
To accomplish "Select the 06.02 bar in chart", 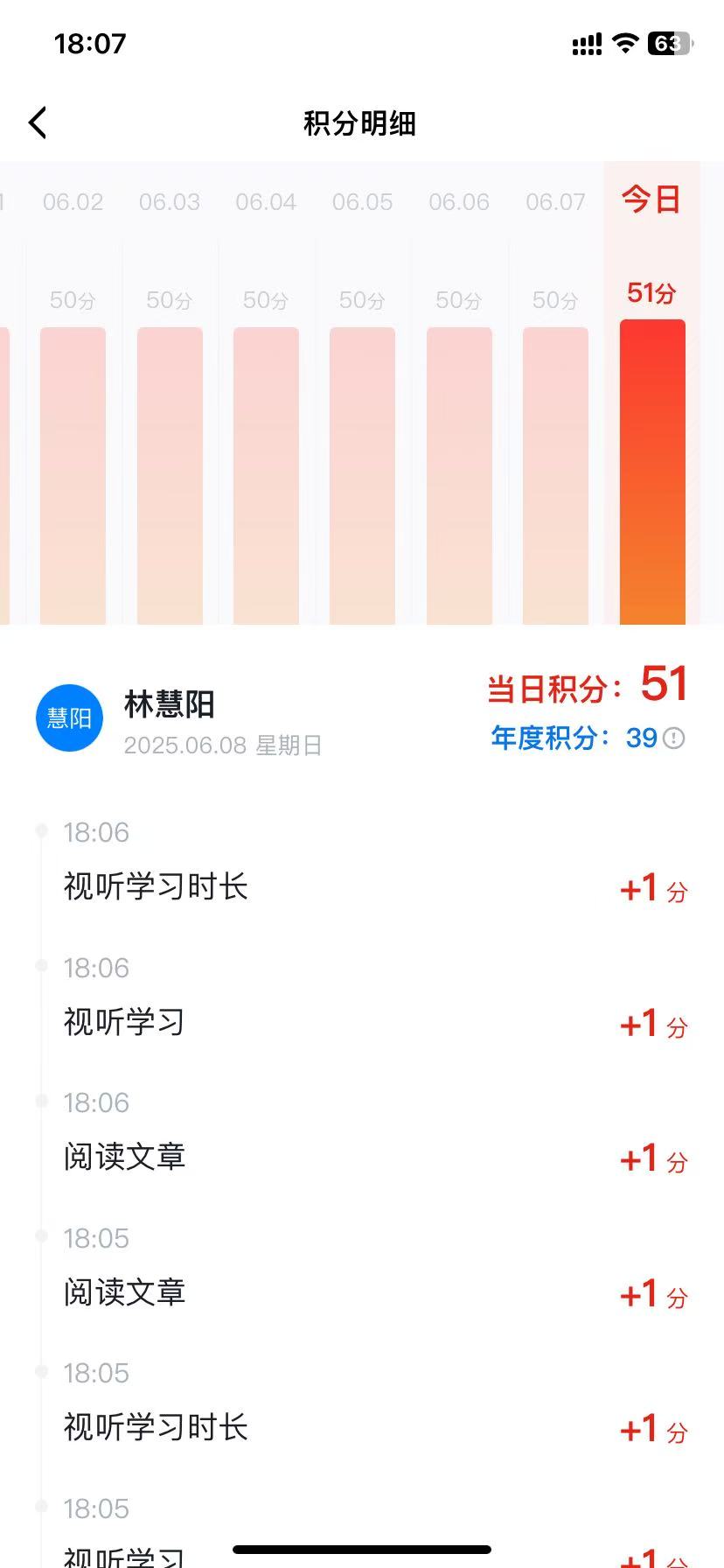I will click(73, 475).
